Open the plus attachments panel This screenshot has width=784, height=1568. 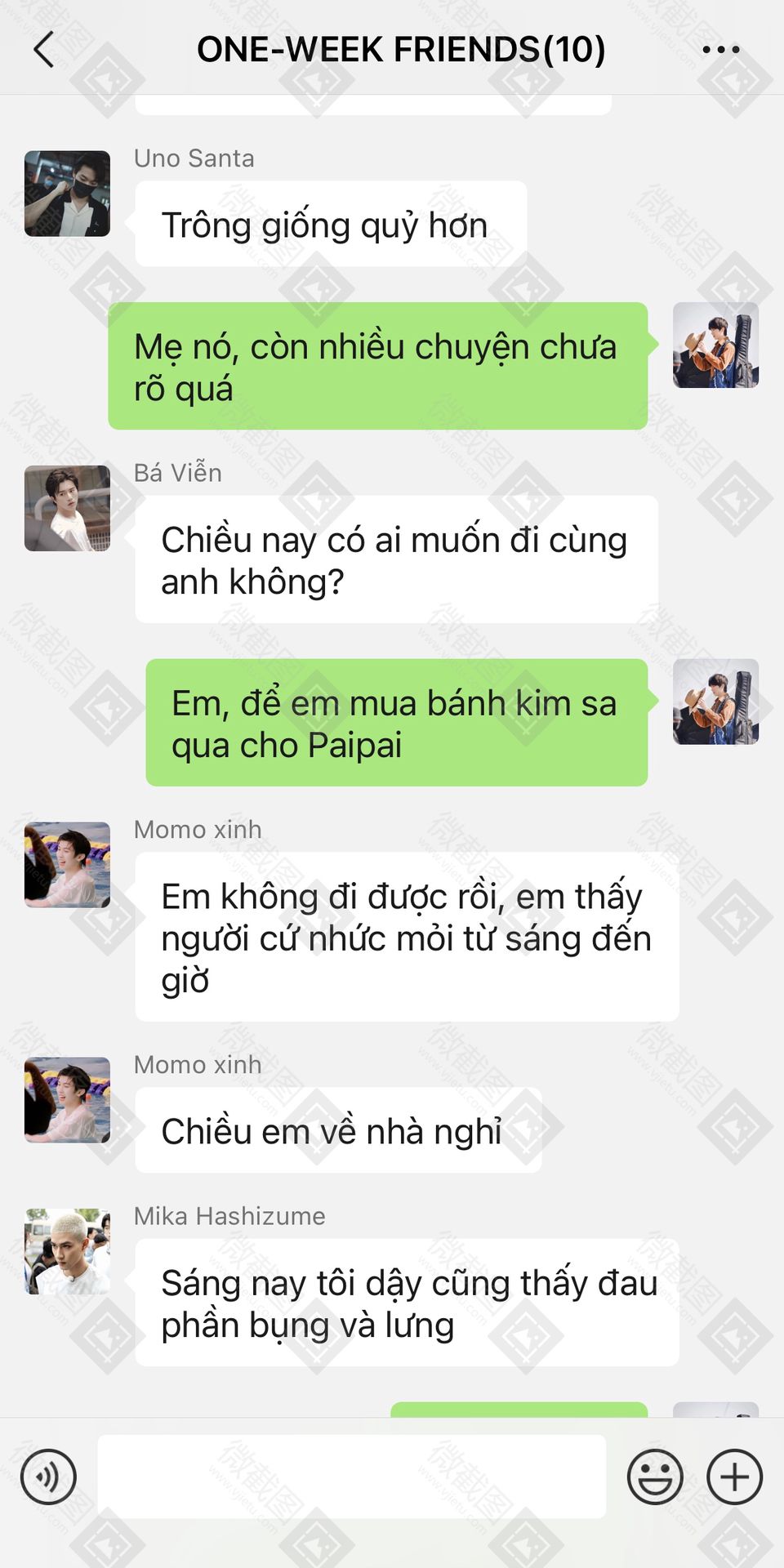[x=734, y=1477]
